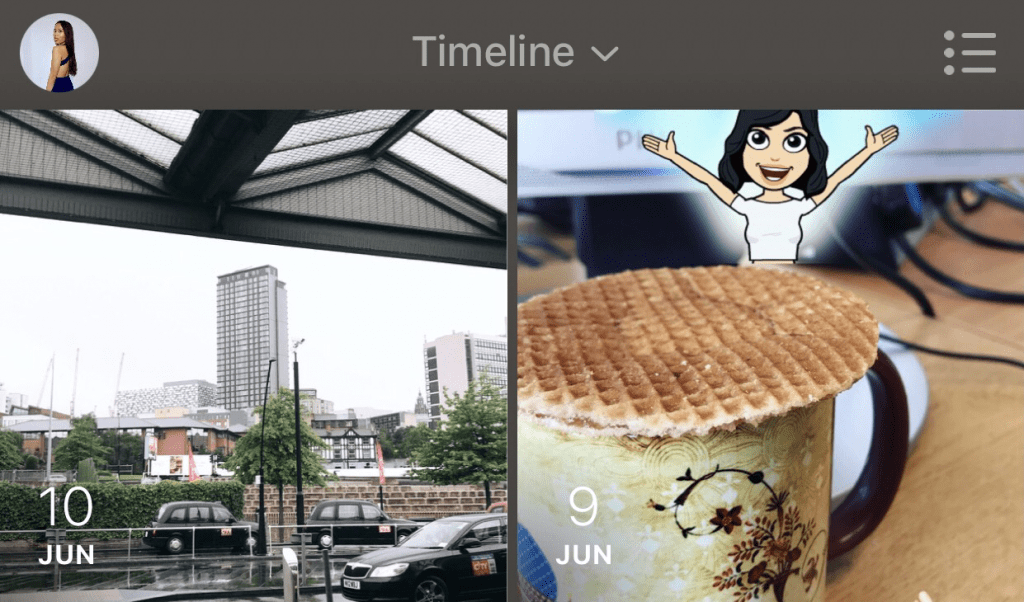Open the 9 Jun stroopwafel mug entry

(x=770, y=355)
